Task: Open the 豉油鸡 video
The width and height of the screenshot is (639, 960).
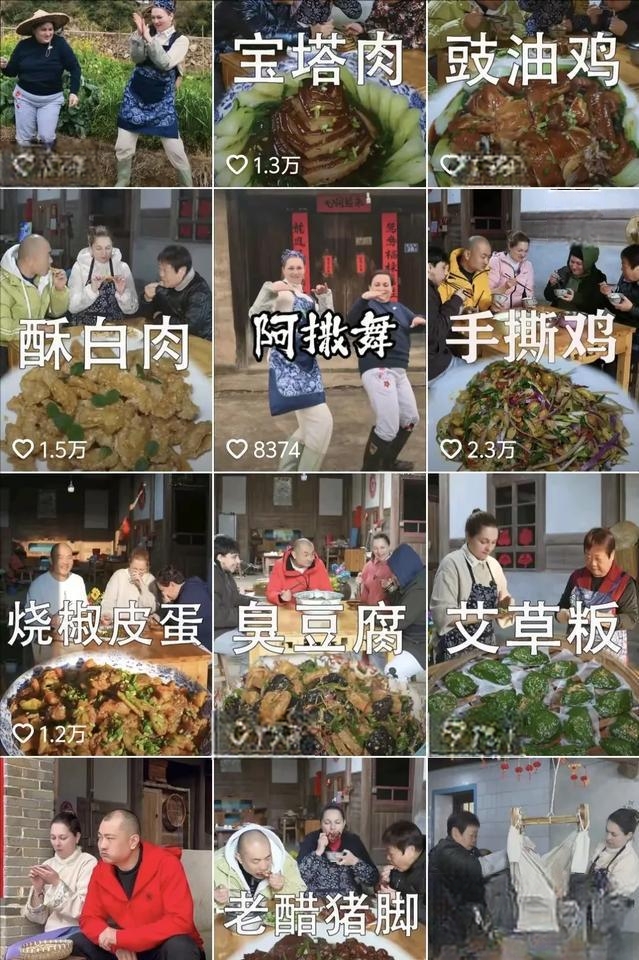Action: pos(533,93)
